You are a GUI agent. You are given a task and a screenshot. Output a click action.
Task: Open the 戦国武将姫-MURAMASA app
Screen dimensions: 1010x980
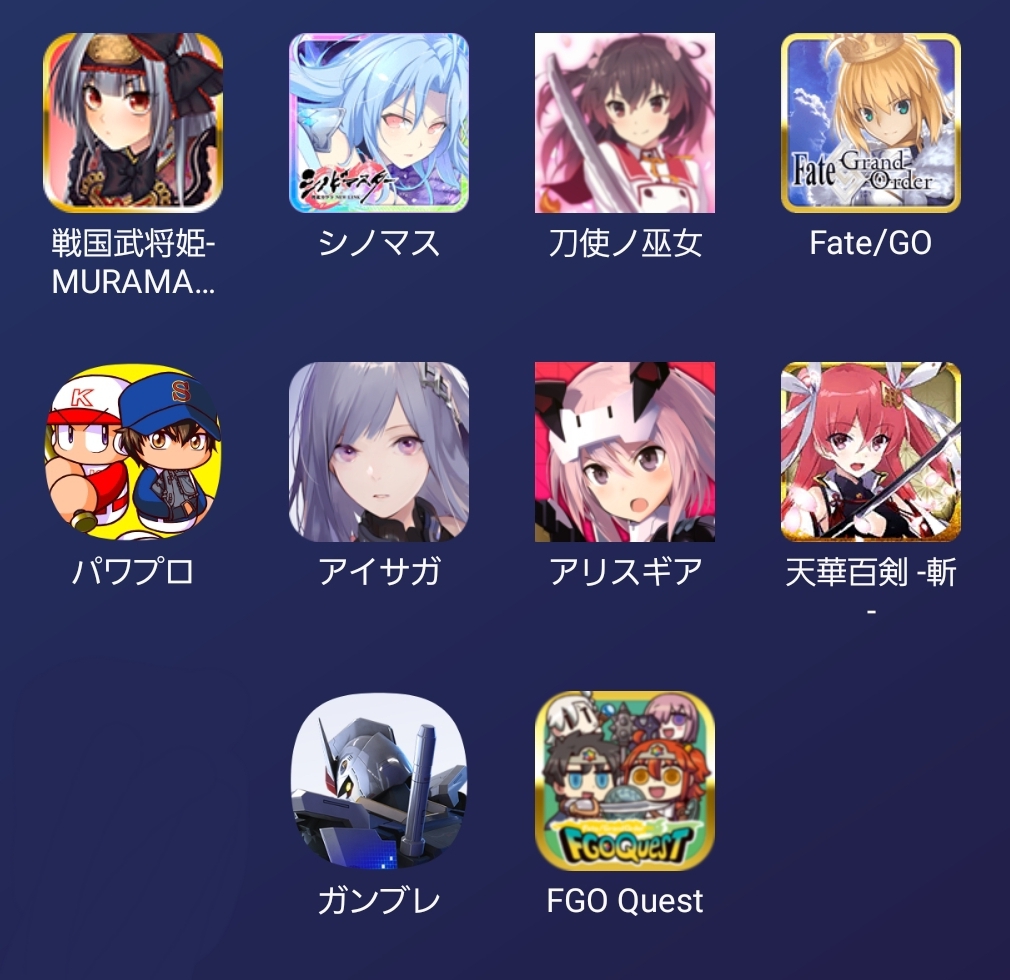pos(133,122)
